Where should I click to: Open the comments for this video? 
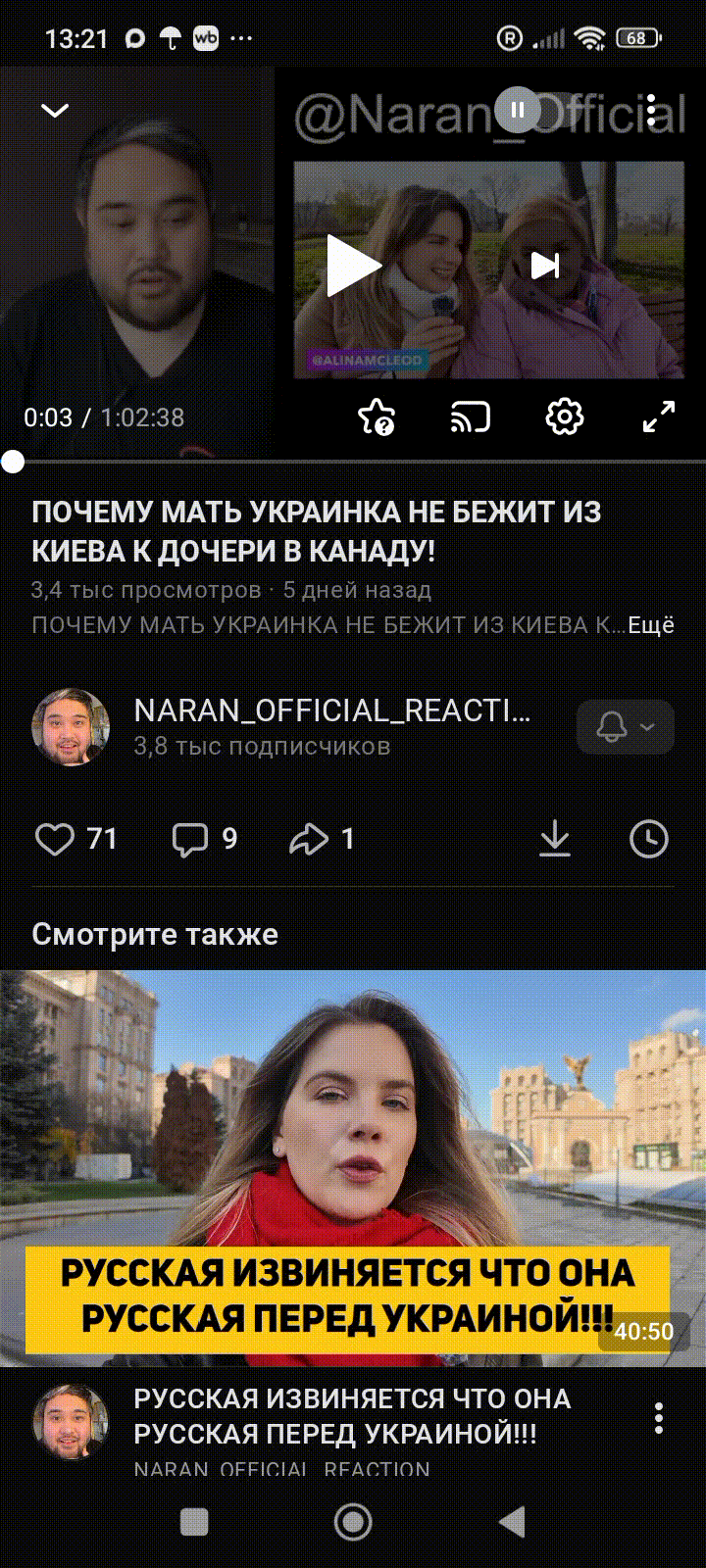[x=190, y=840]
